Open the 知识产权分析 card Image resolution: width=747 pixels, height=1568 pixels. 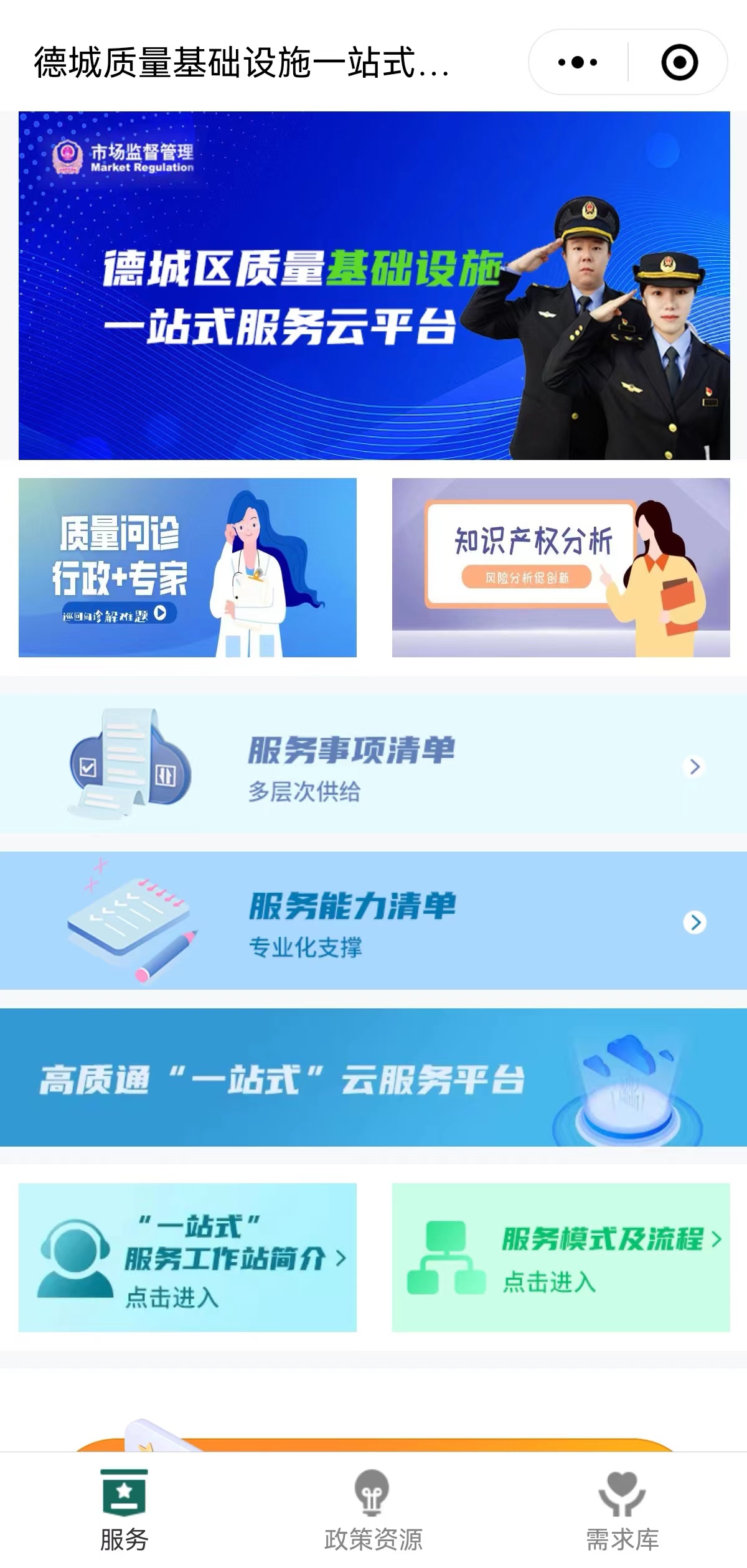point(560,567)
